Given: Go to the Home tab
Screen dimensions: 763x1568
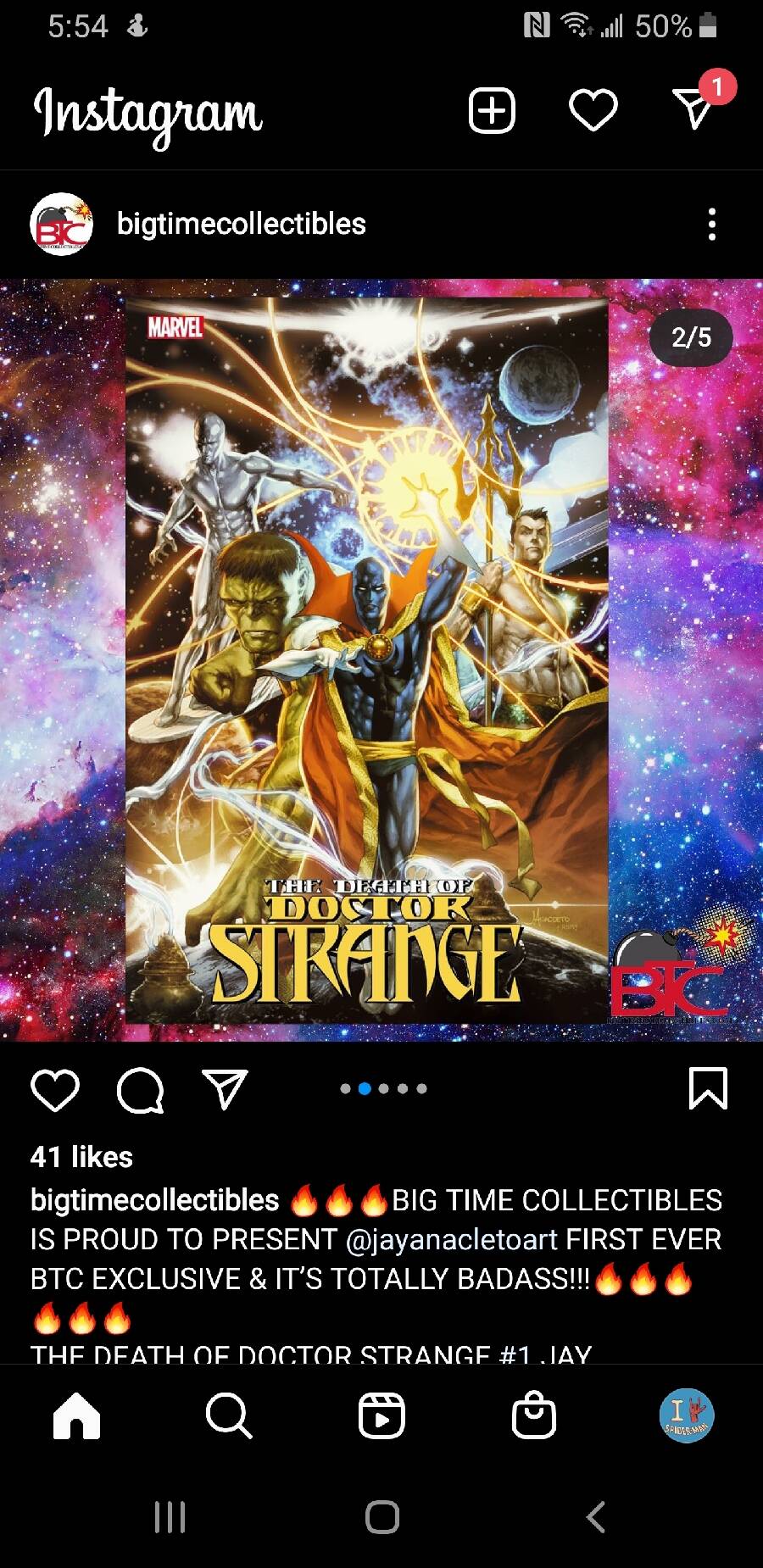Looking at the screenshot, I should [77, 1416].
